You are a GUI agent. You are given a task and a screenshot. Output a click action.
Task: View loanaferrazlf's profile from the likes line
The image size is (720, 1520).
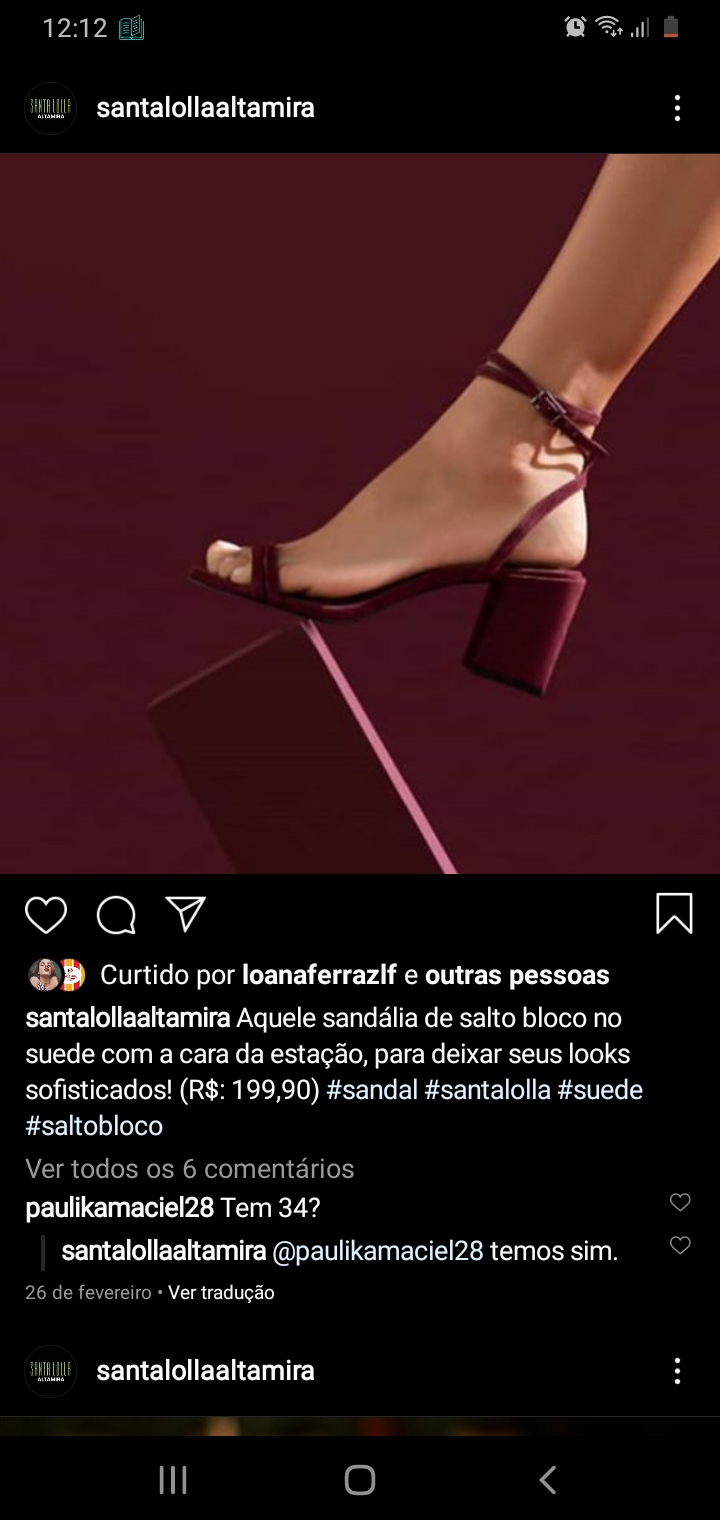(319, 974)
